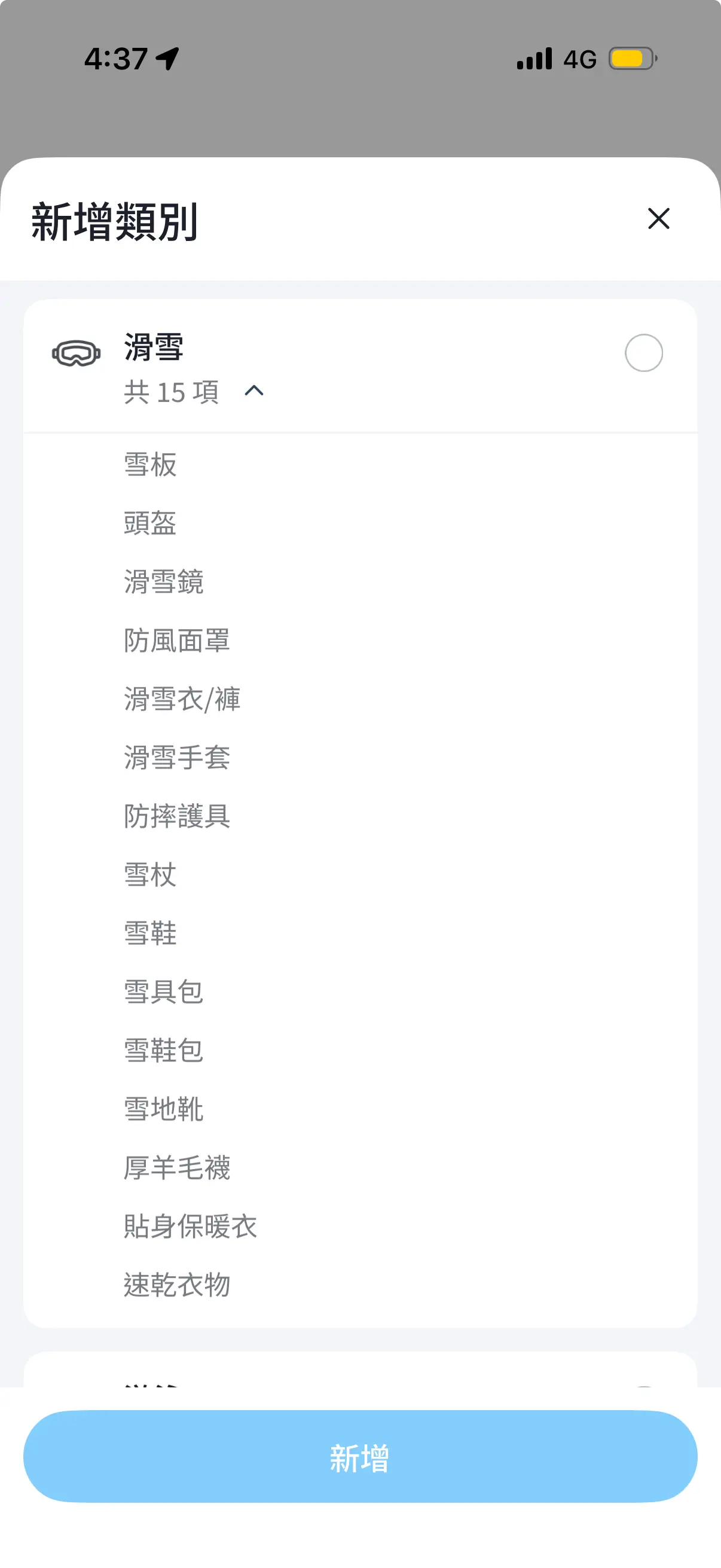Screen dimensions: 721x1568
Task: Select the 雪鞋 item
Action: click(x=149, y=933)
